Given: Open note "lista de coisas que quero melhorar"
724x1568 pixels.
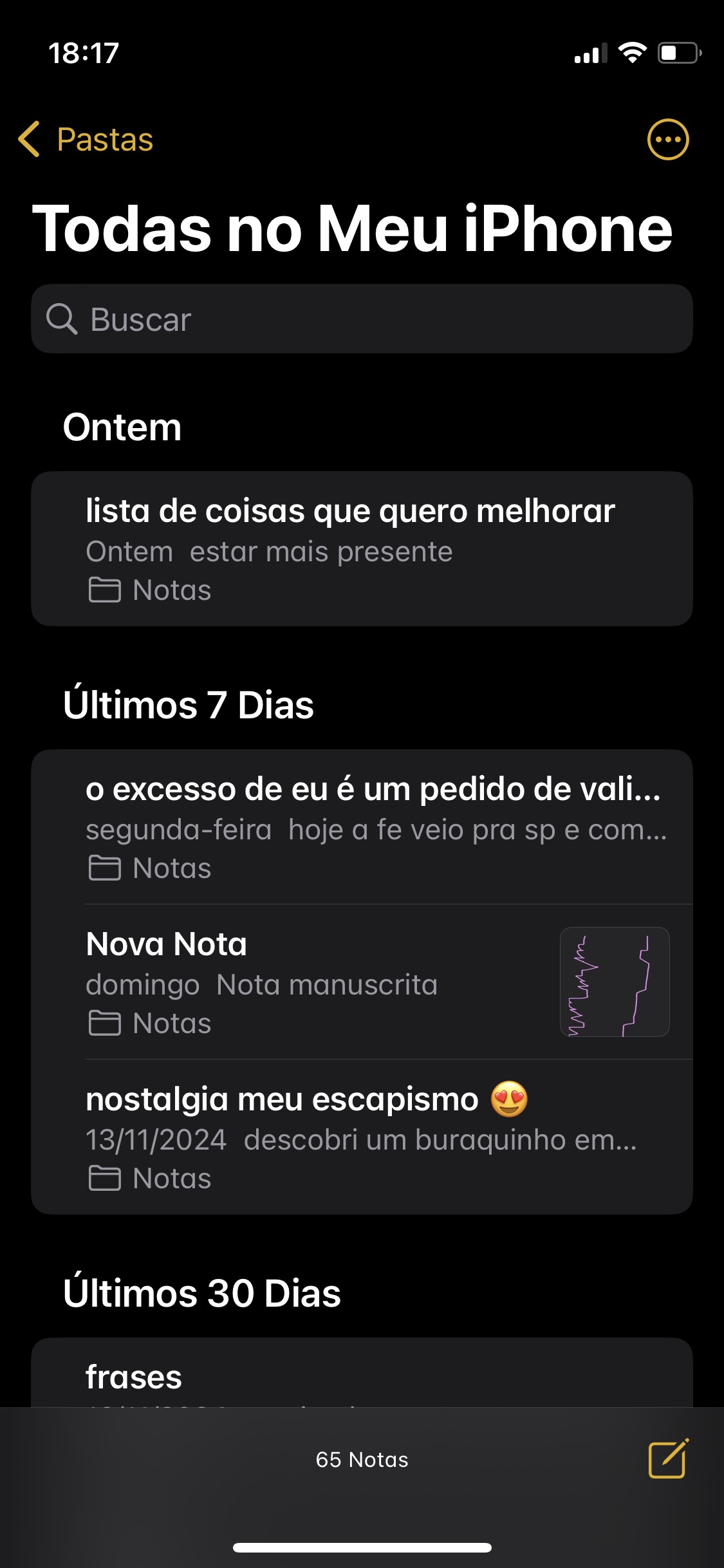Looking at the screenshot, I should (362, 548).
